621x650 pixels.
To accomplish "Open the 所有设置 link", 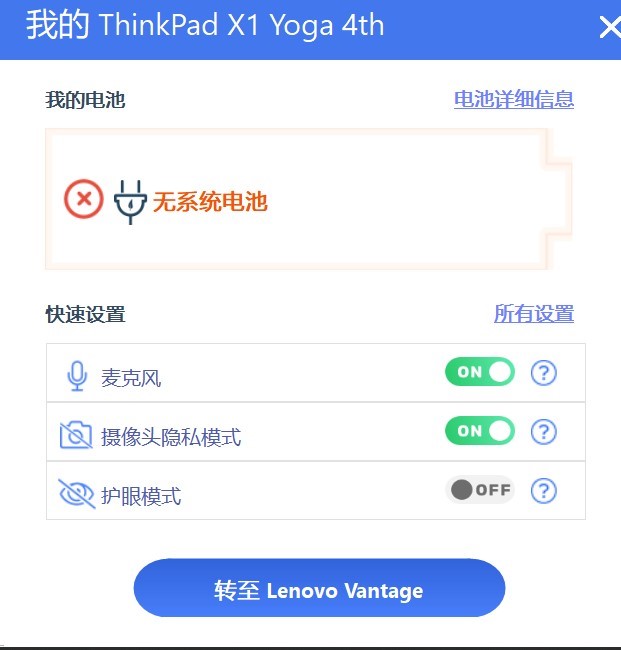I will 534,313.
